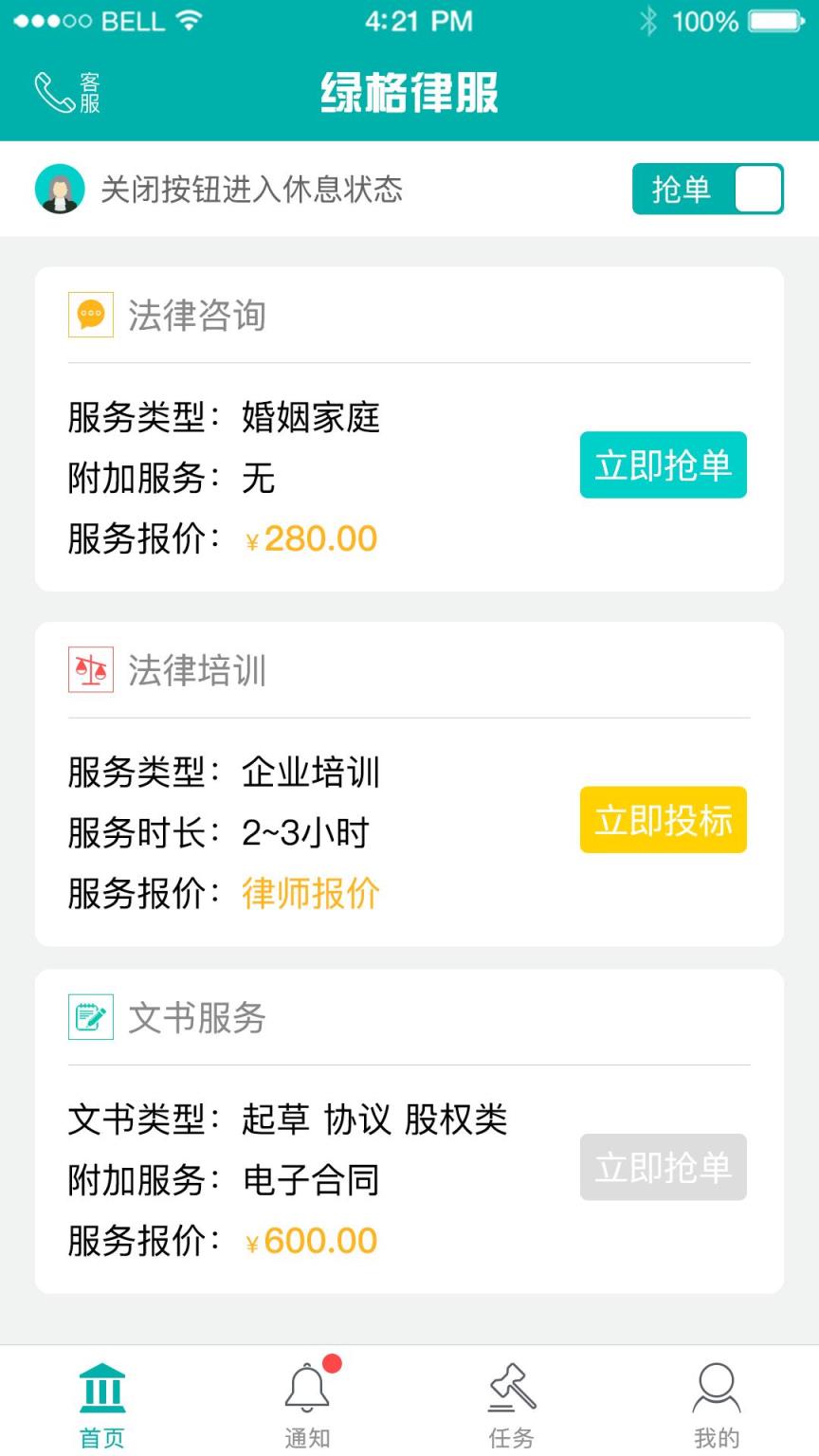Click 立即投标 on the 法律培训 order

pyautogui.click(x=663, y=819)
